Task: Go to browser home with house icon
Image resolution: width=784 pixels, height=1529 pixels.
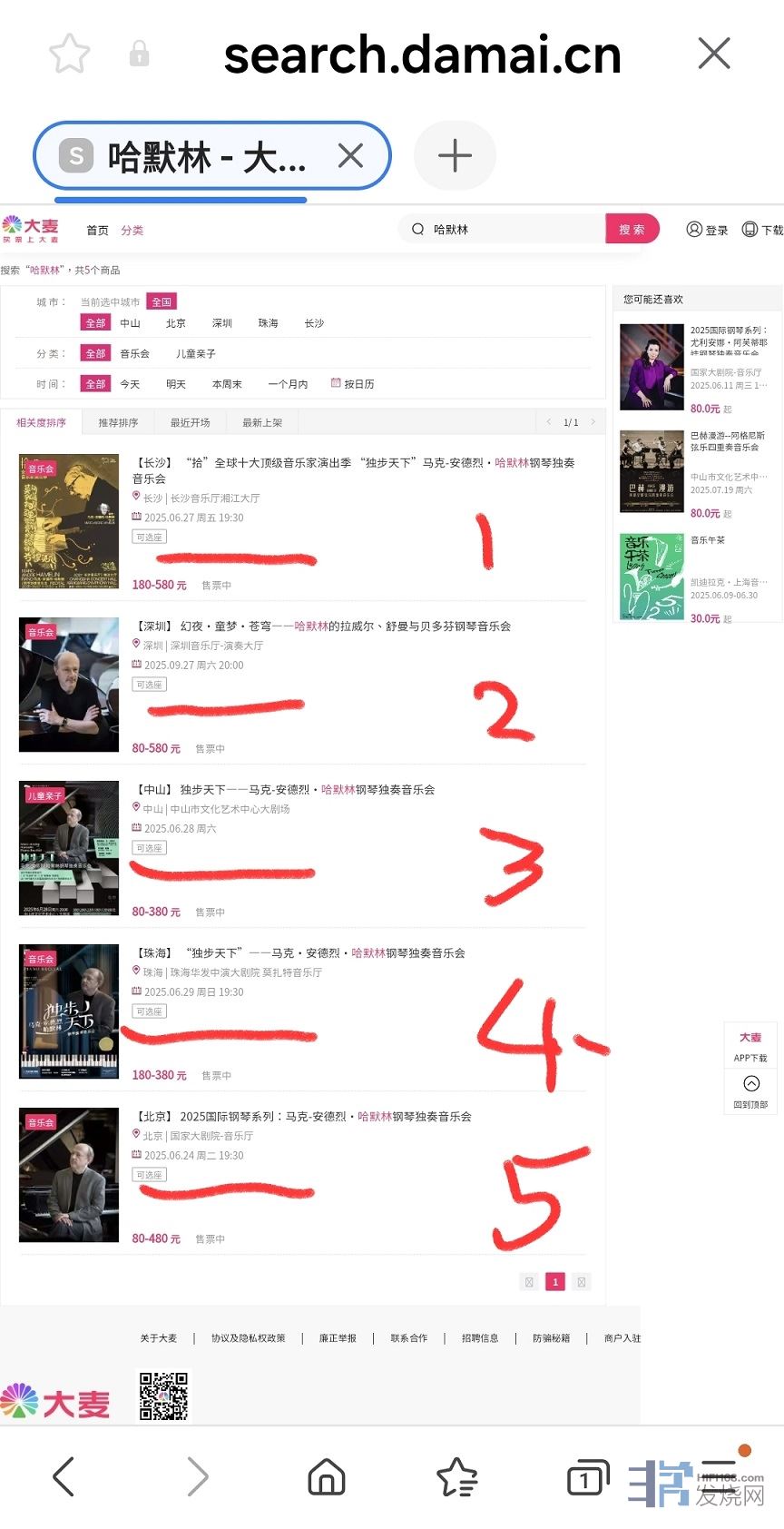Action: coord(327,1477)
